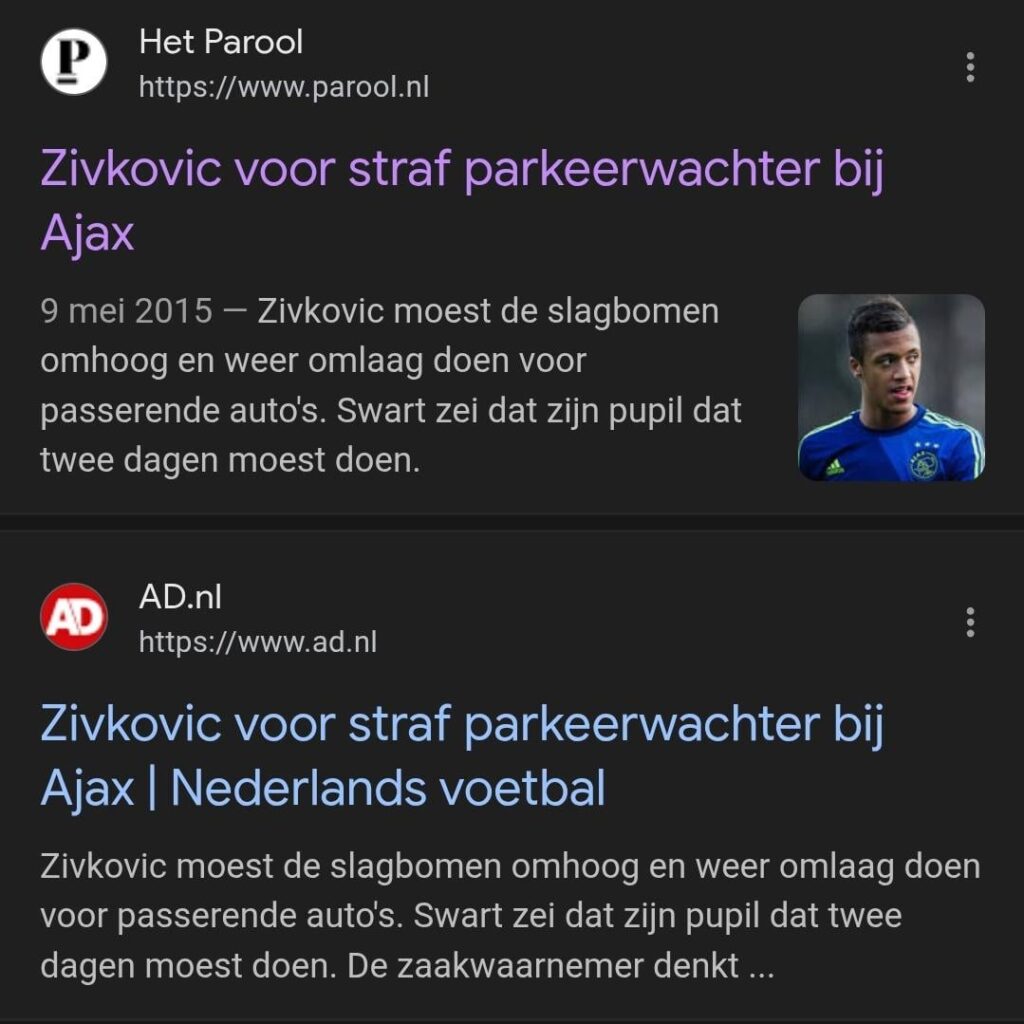The height and width of the screenshot is (1024, 1024).
Task: Open overflow menu for the AD.nl result
Action: click(969, 622)
